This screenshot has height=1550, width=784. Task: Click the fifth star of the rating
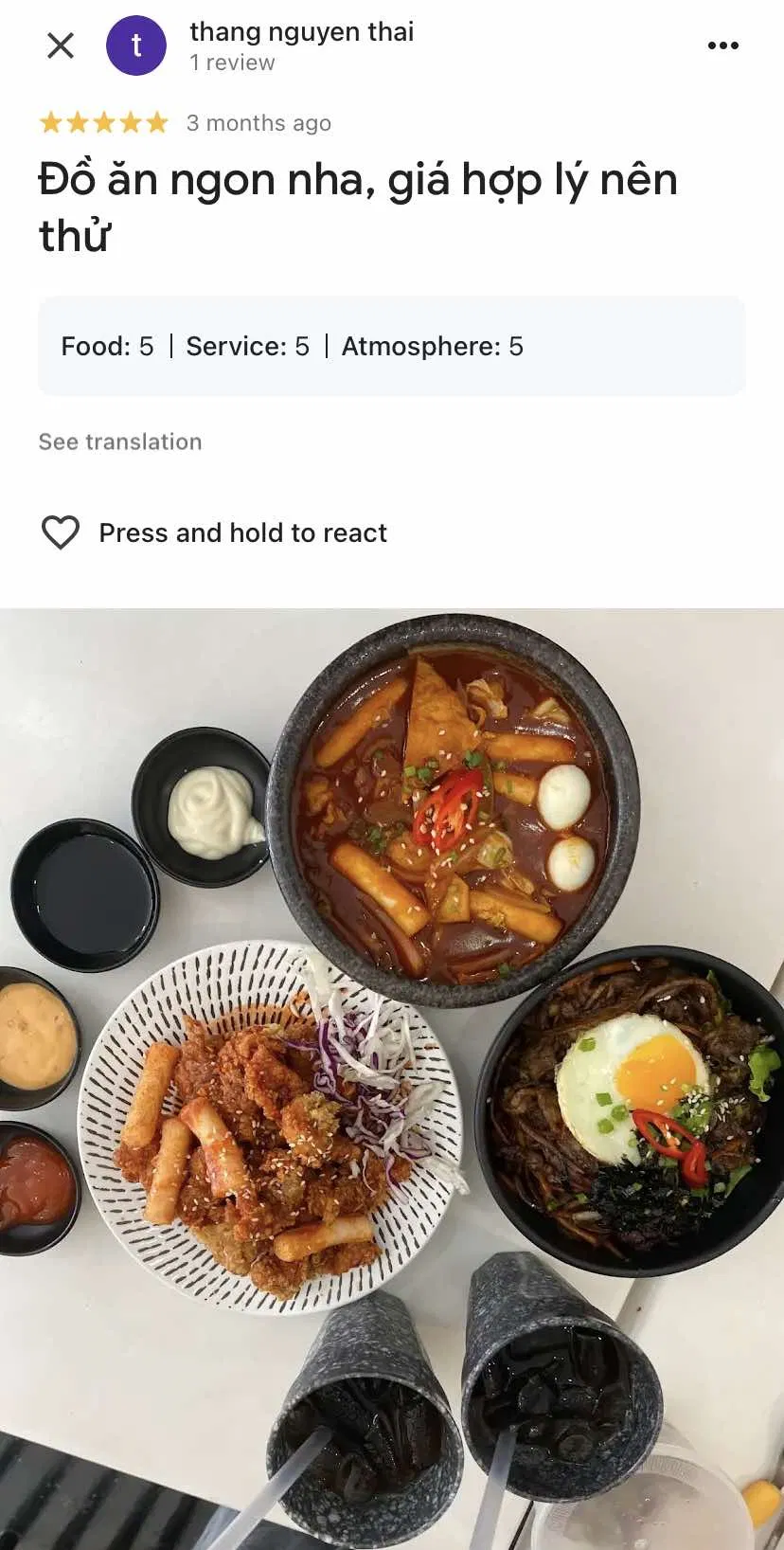point(157,121)
